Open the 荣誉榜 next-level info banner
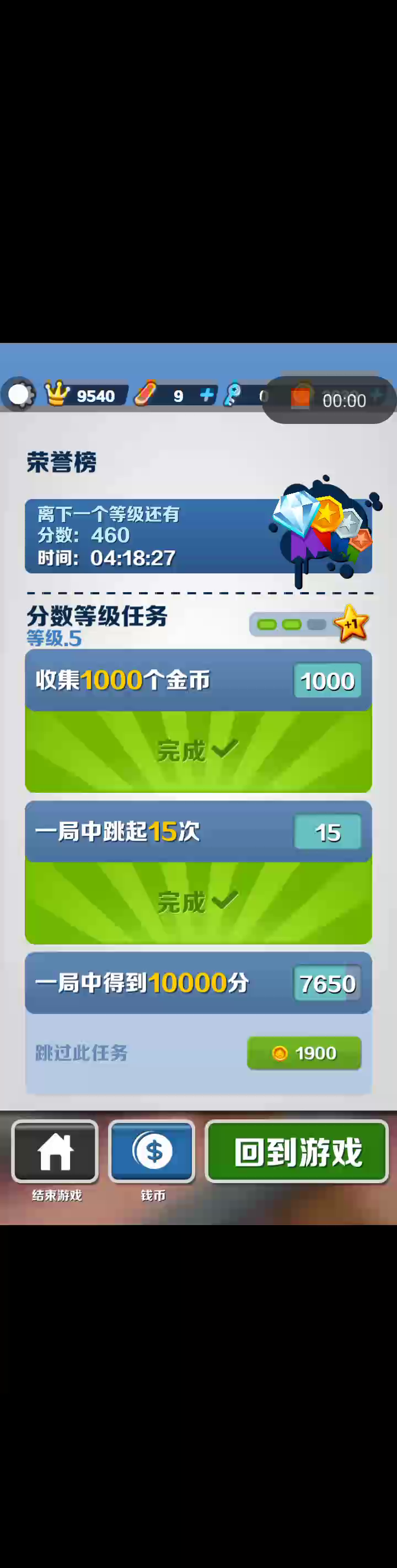The height and width of the screenshot is (1568, 397). 198,536
